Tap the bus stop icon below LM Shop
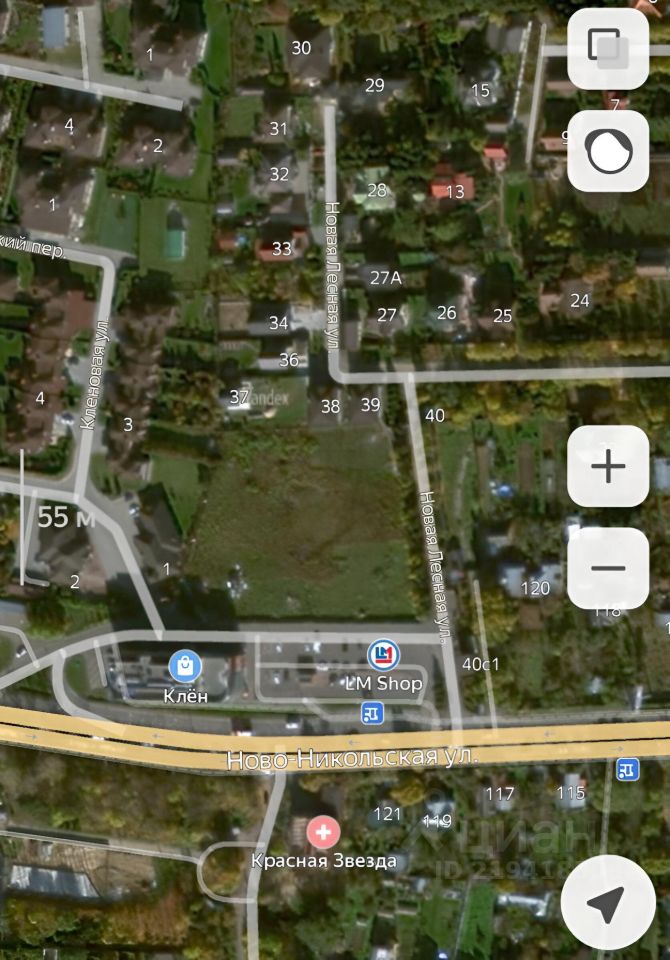670x960 pixels. click(x=371, y=712)
